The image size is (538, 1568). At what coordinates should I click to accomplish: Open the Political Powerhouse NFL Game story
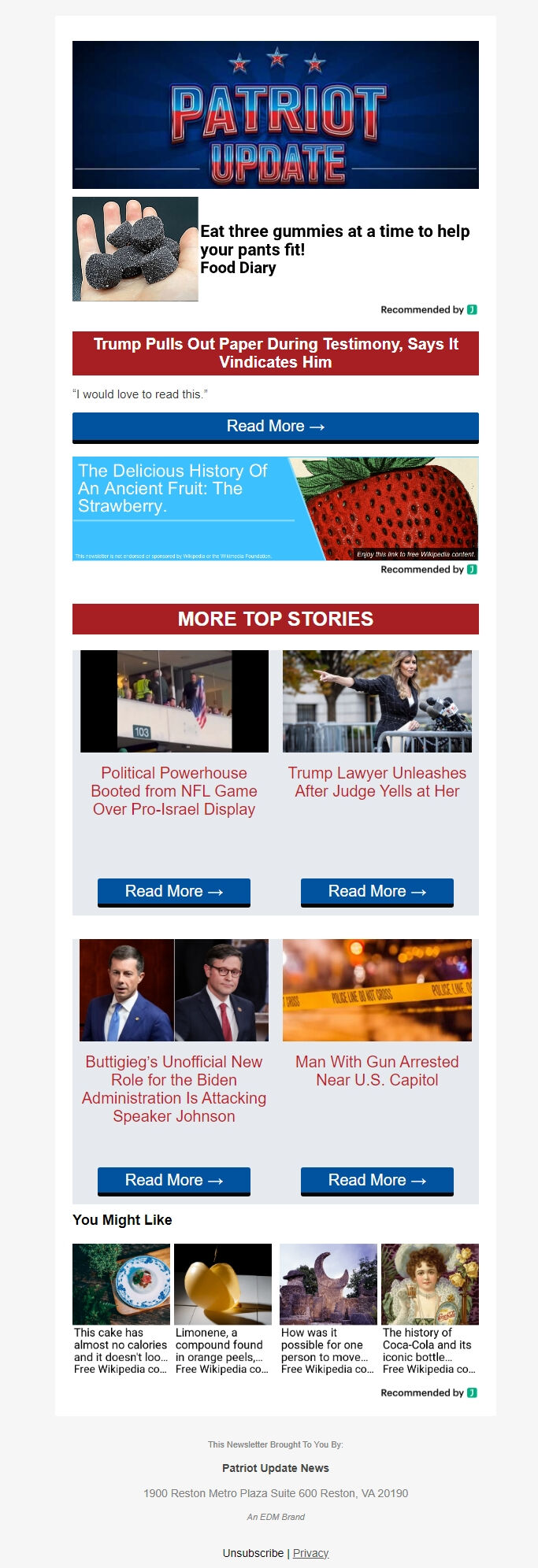click(174, 790)
